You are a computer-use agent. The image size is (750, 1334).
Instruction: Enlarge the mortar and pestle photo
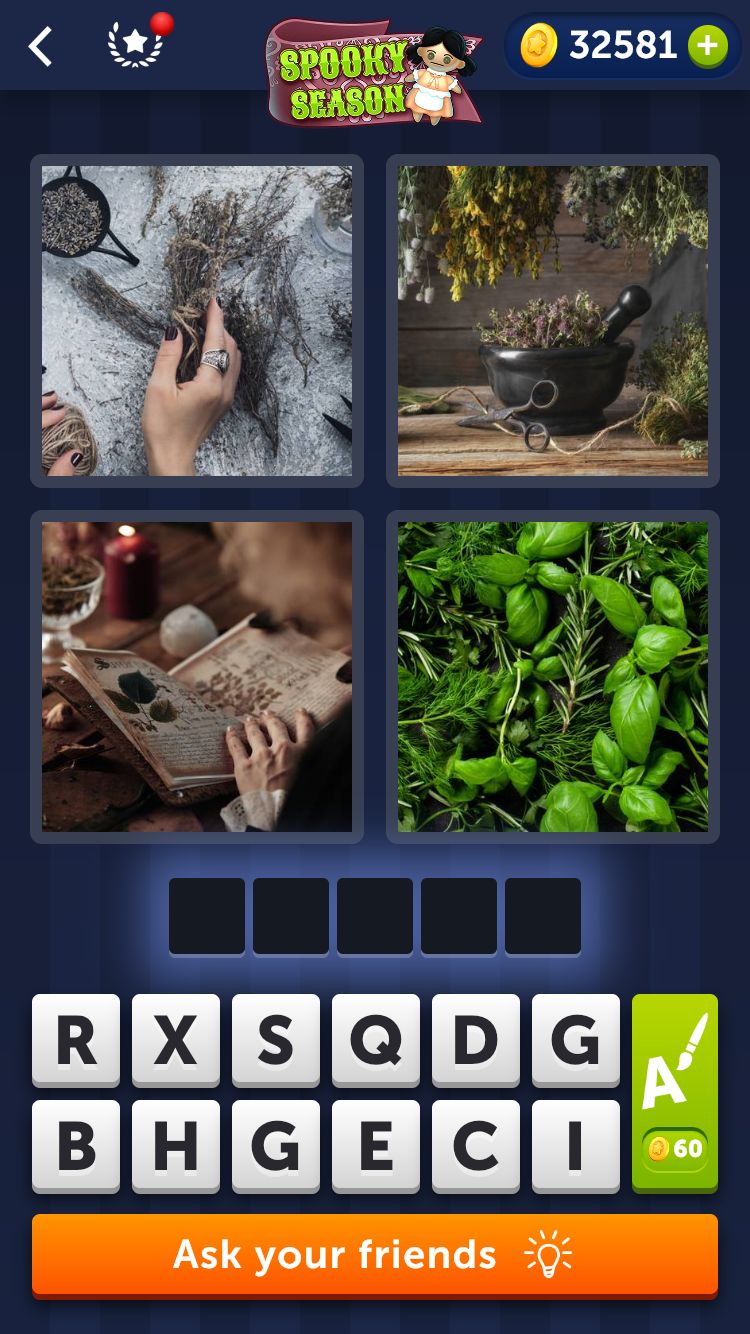(x=553, y=321)
